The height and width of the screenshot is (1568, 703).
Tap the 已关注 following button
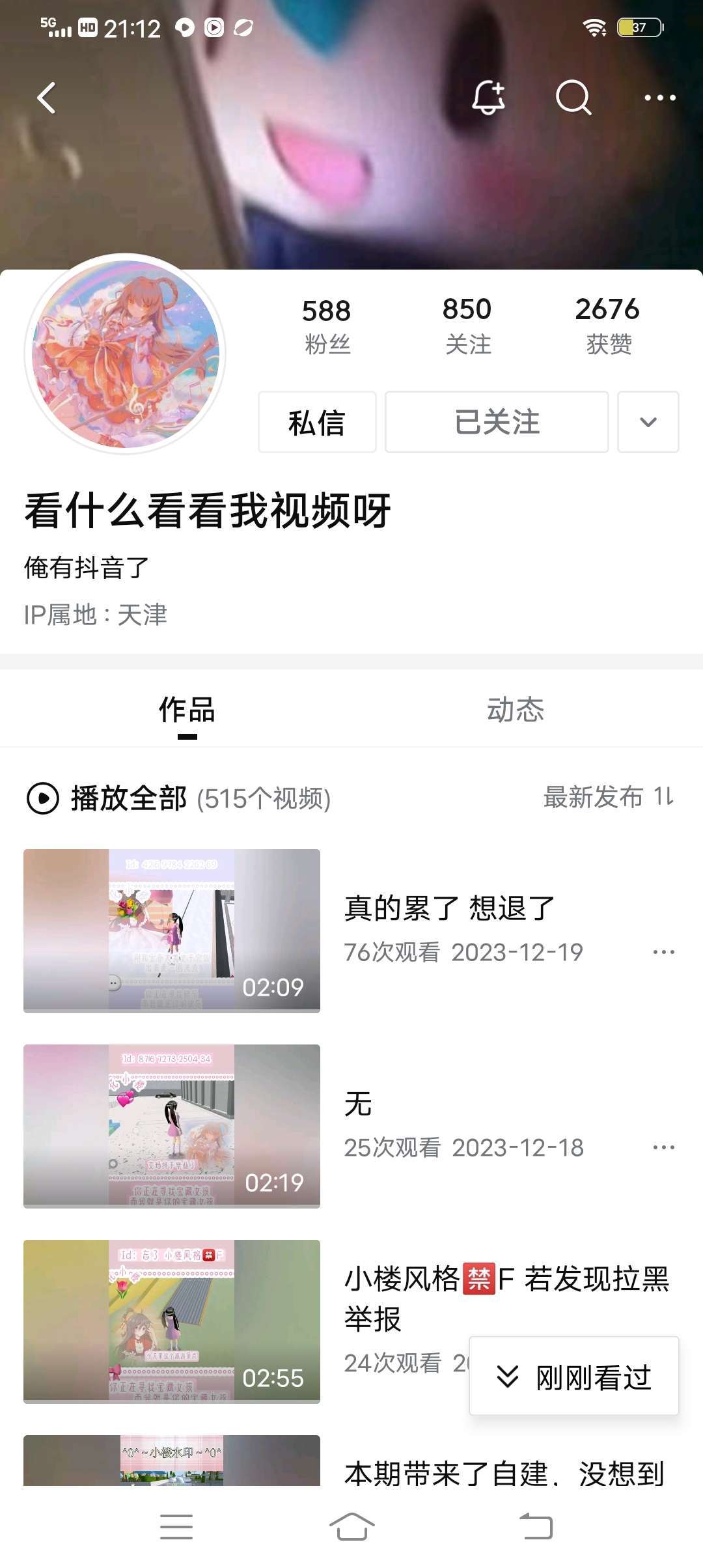click(497, 422)
